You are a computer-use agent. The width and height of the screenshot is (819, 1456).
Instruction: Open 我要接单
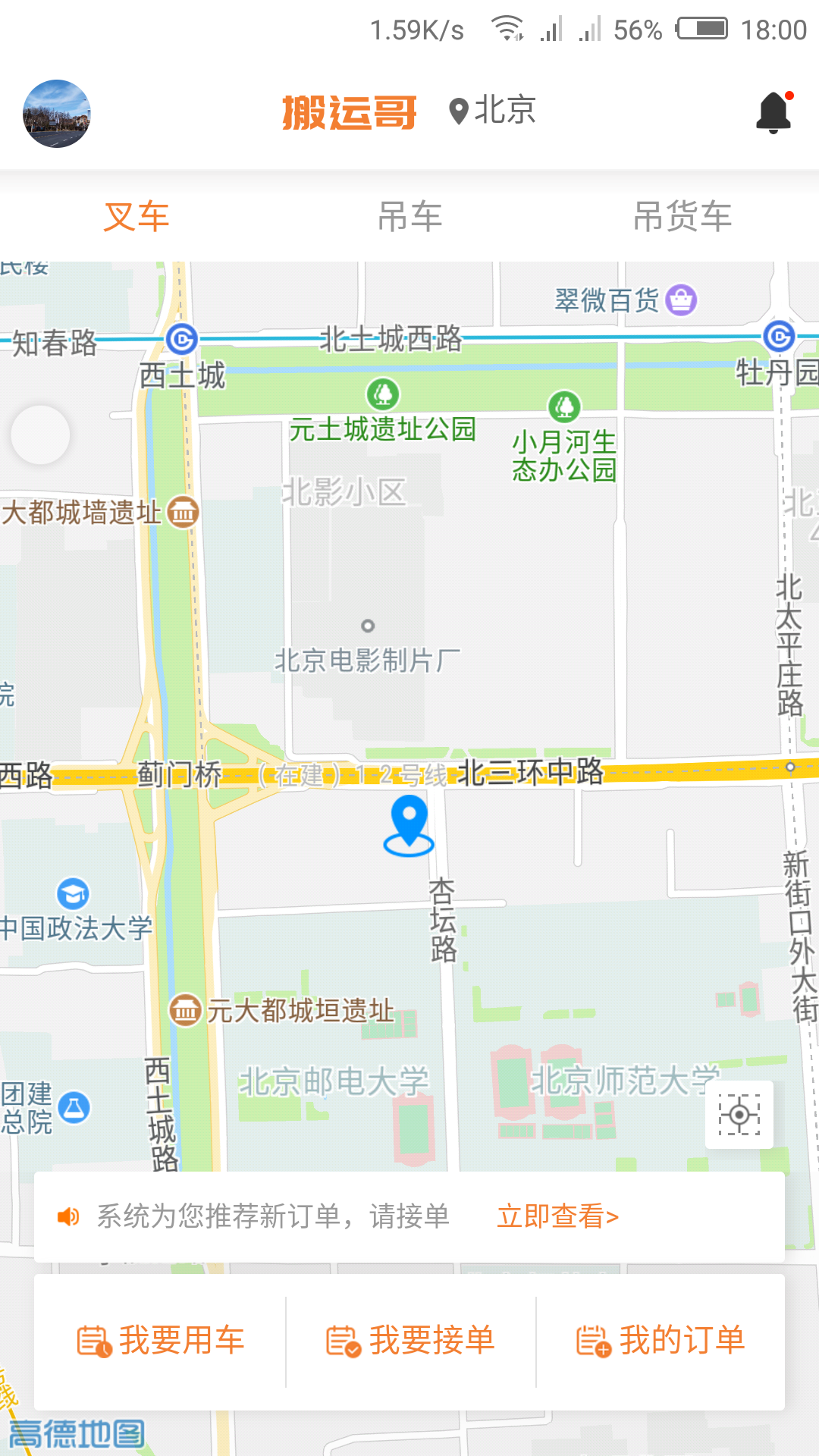[410, 1341]
